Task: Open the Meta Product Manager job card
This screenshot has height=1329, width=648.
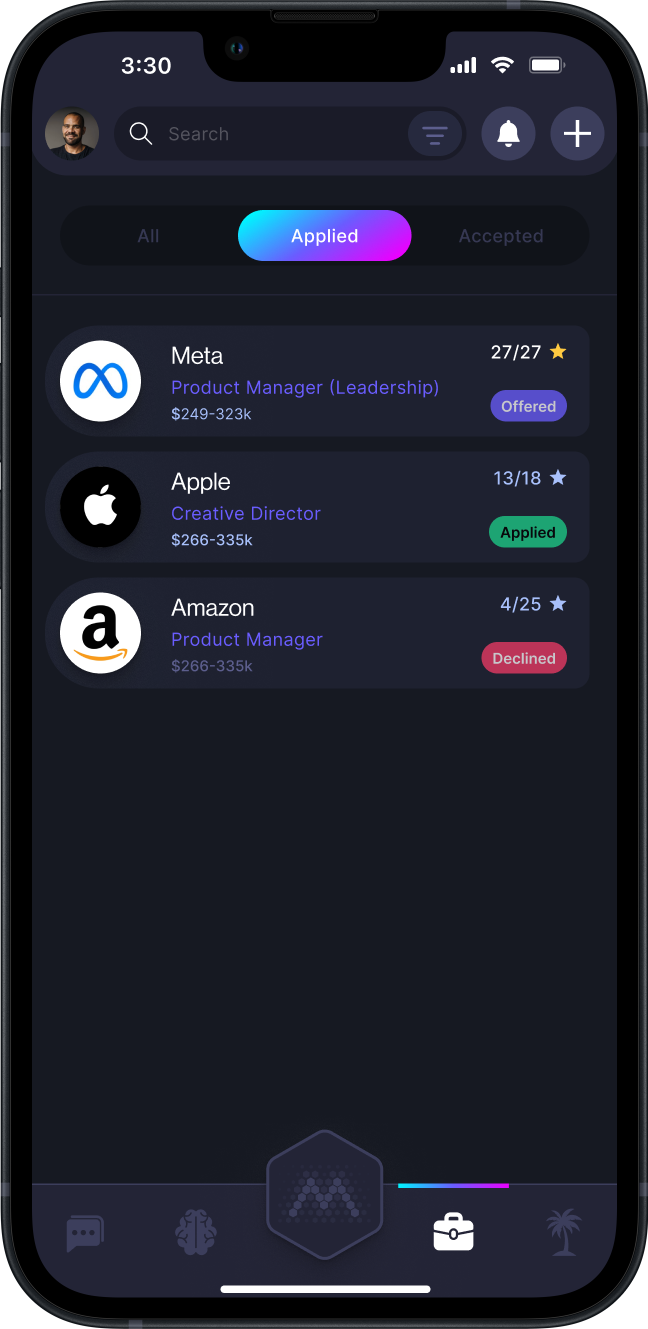Action: 317,381
